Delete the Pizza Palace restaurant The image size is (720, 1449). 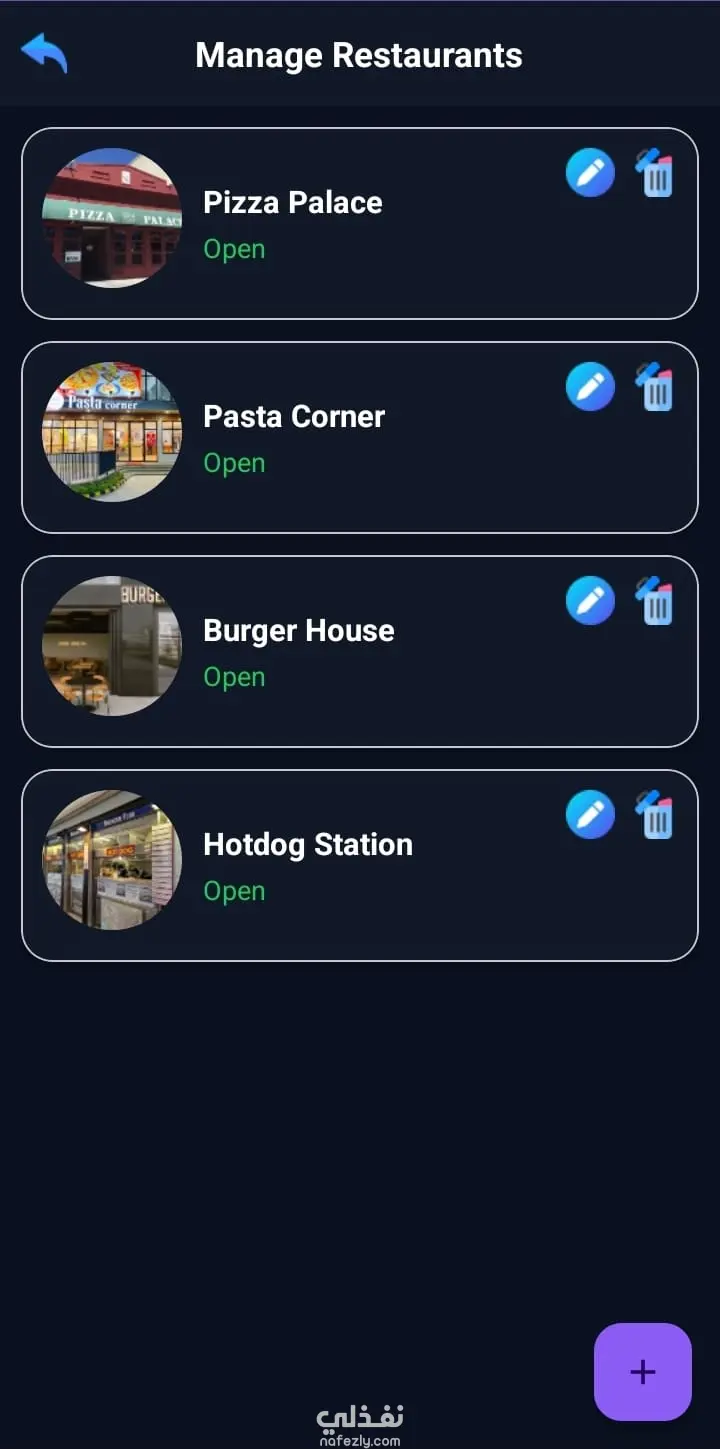(x=656, y=174)
